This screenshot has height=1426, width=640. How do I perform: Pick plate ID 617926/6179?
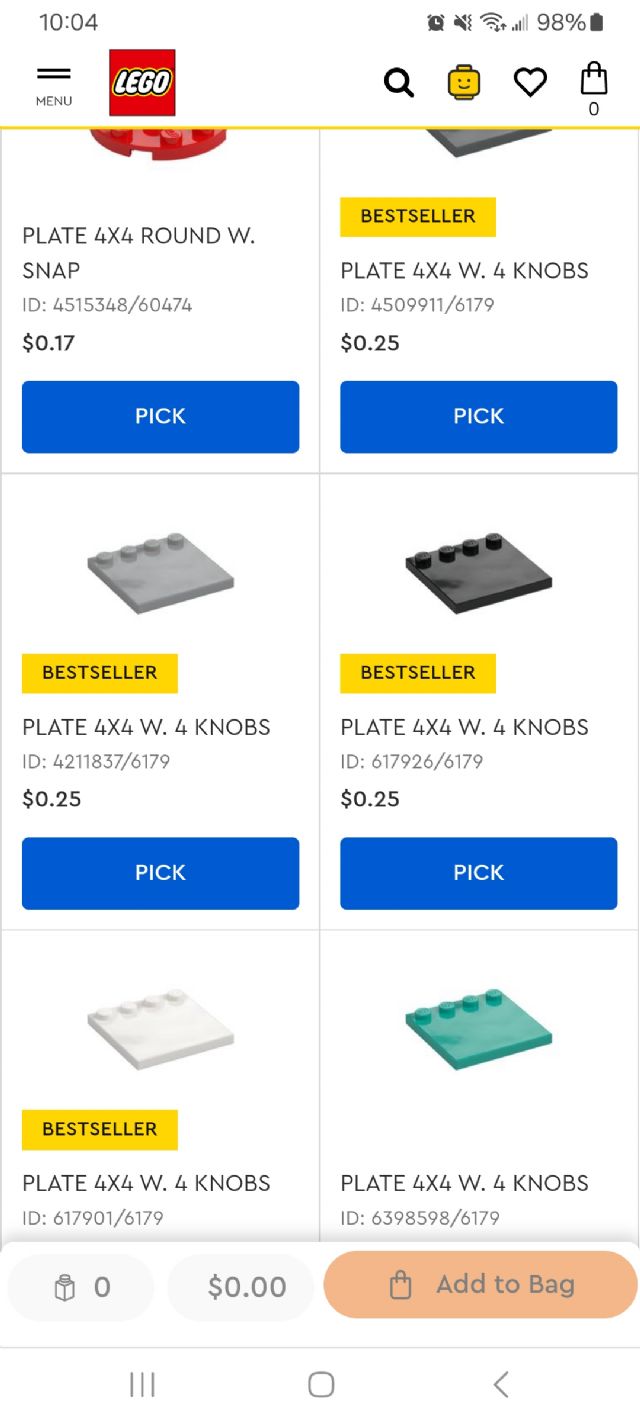(x=478, y=873)
